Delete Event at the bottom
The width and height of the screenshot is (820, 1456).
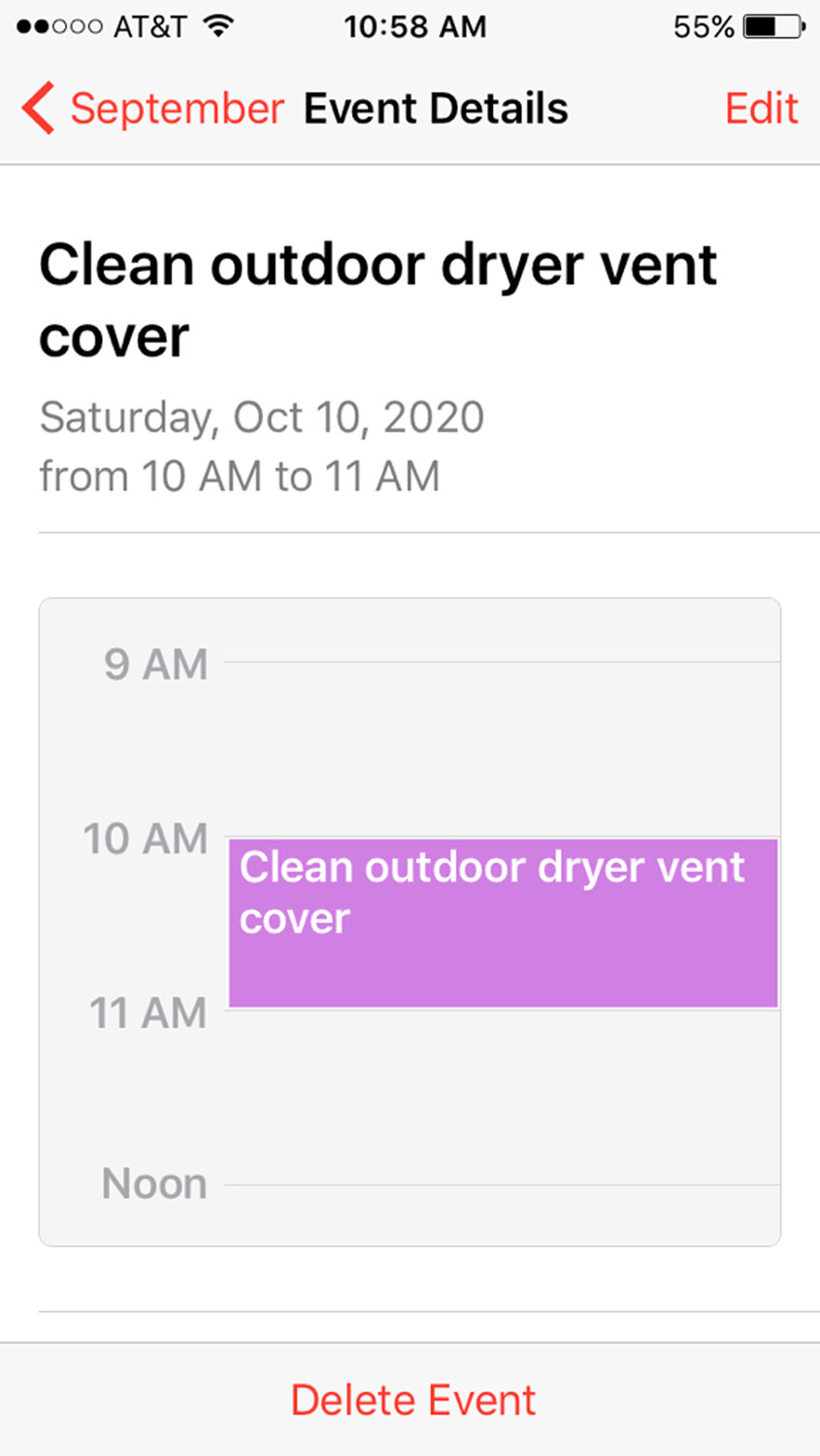click(412, 1400)
